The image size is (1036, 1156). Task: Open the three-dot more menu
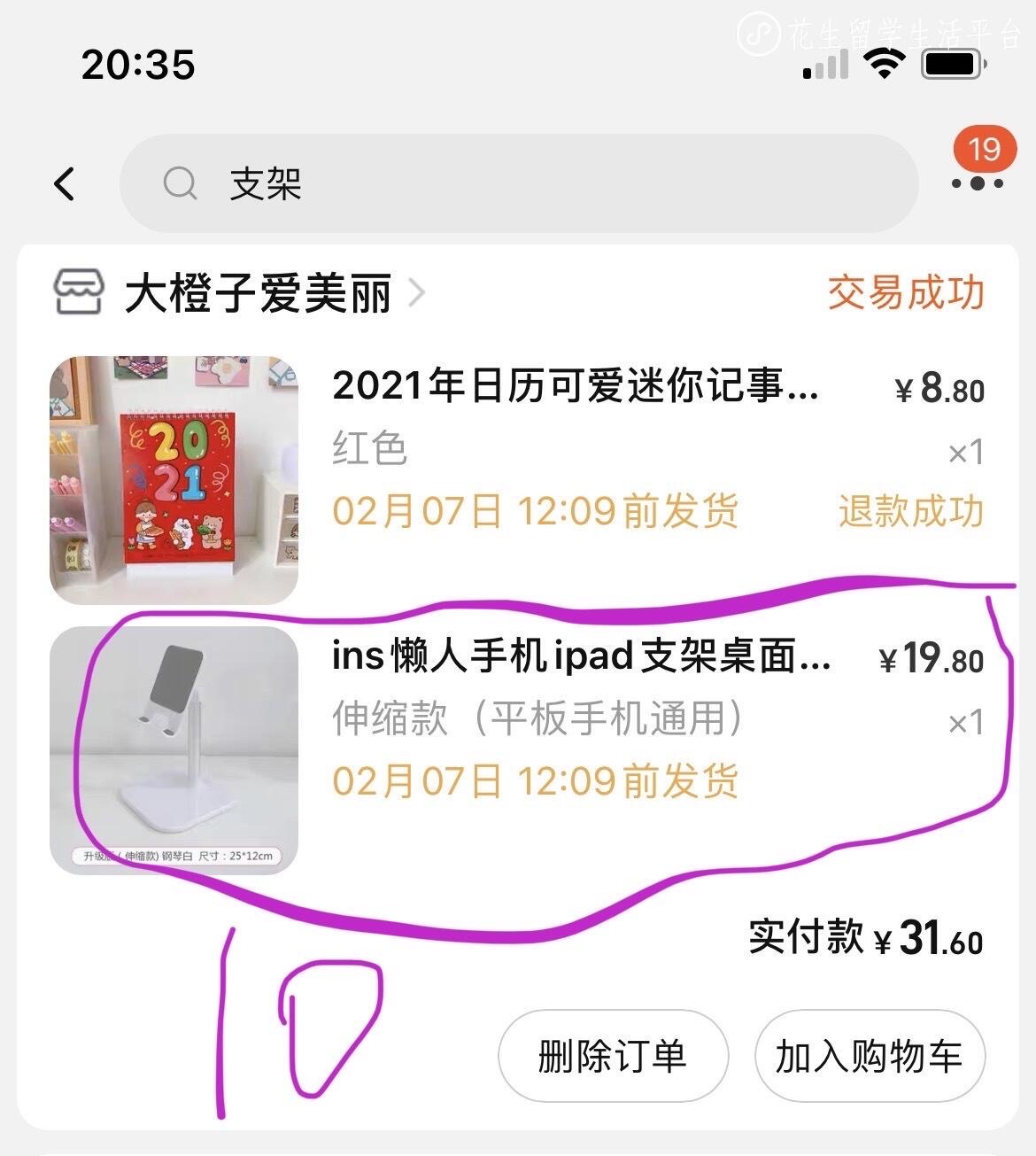[977, 183]
